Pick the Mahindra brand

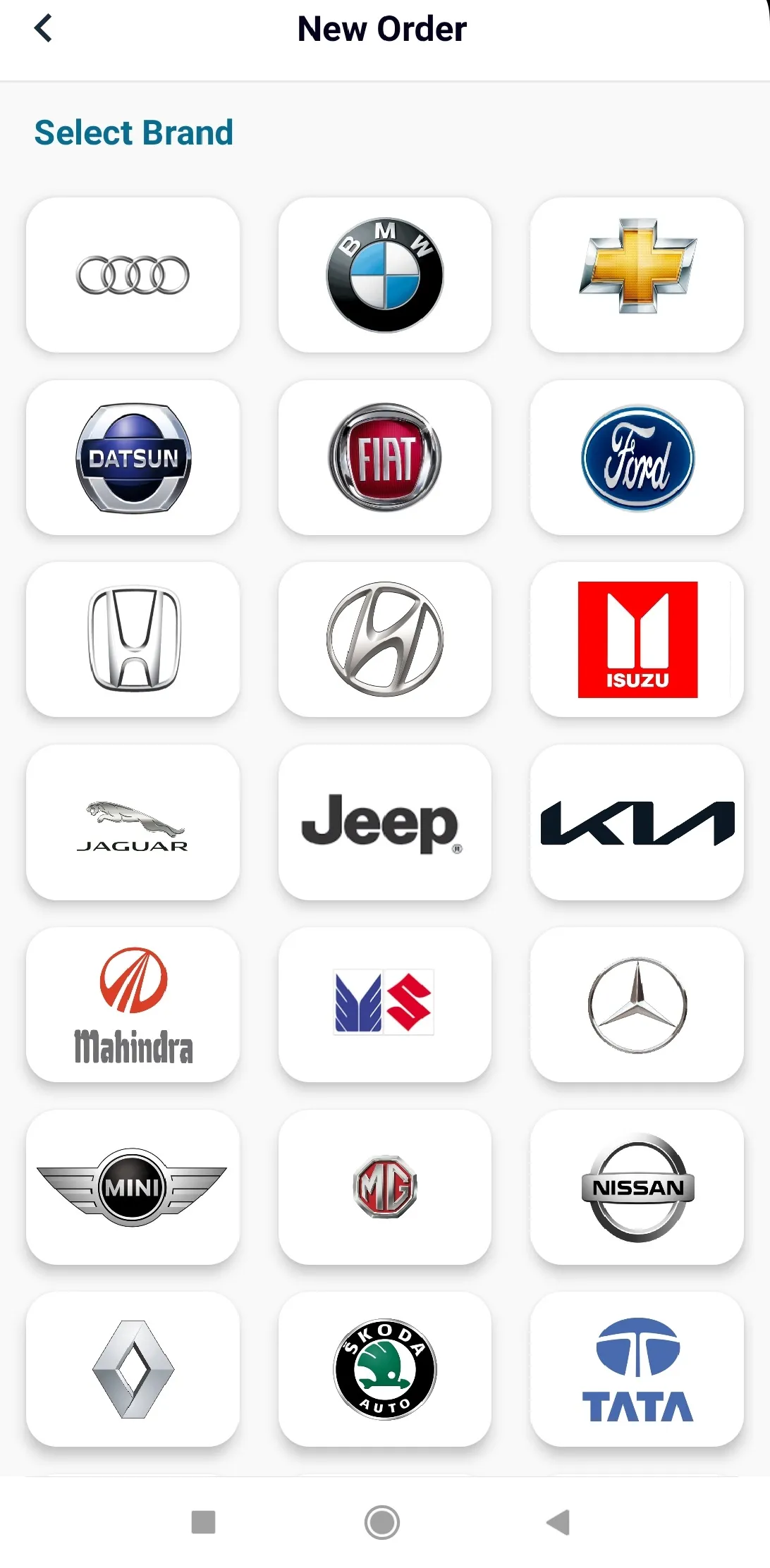[133, 1004]
